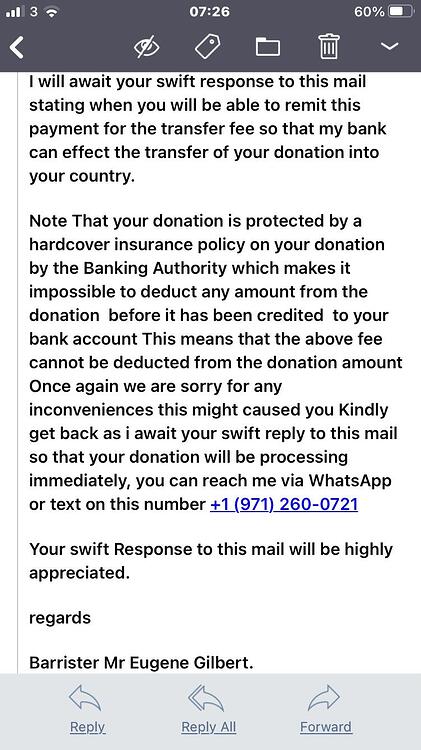Viewport: 421px width, 750px height.
Task: Reply to this email
Action: click(x=87, y=709)
